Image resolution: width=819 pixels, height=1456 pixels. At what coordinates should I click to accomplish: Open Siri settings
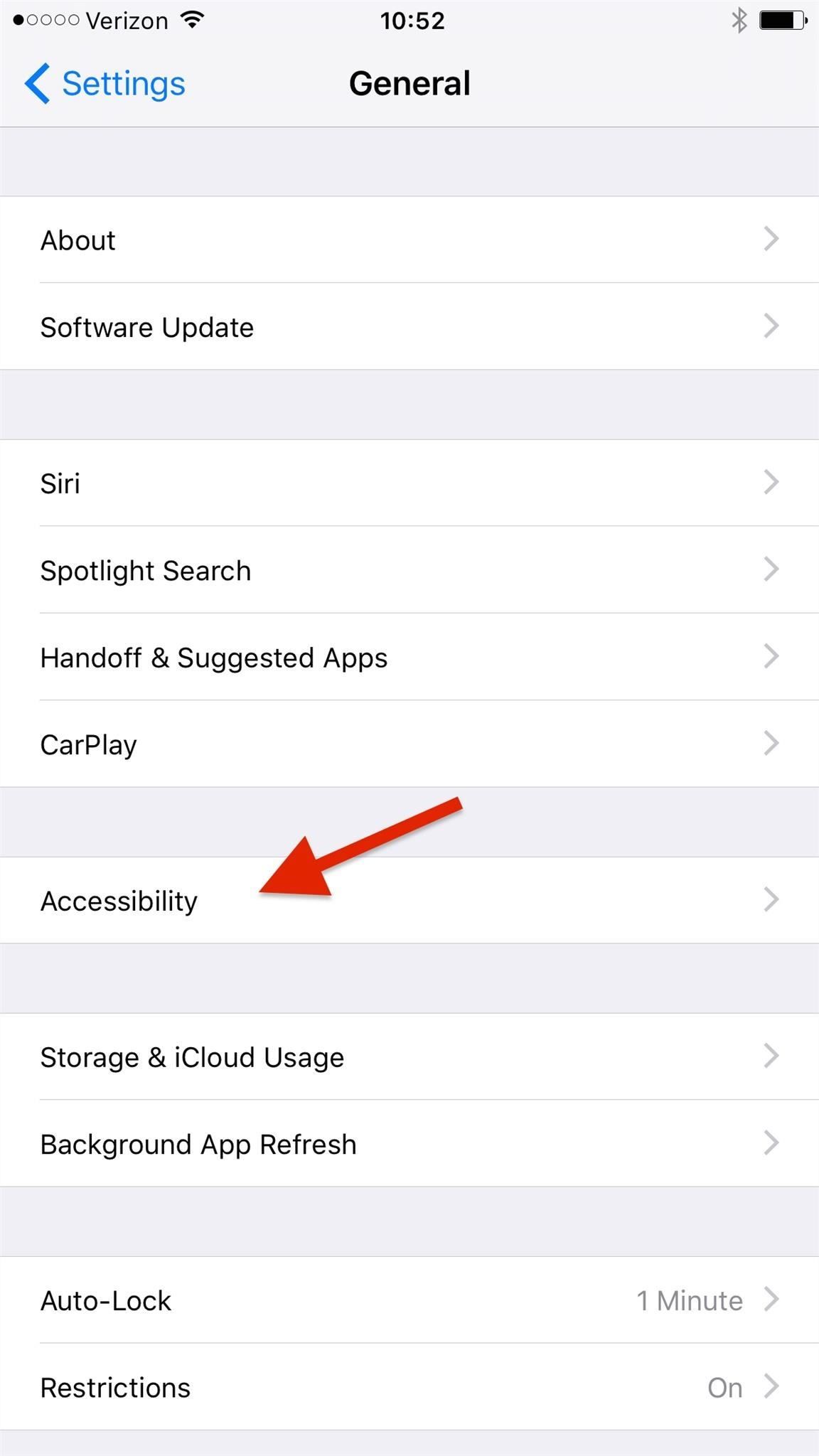[x=409, y=483]
